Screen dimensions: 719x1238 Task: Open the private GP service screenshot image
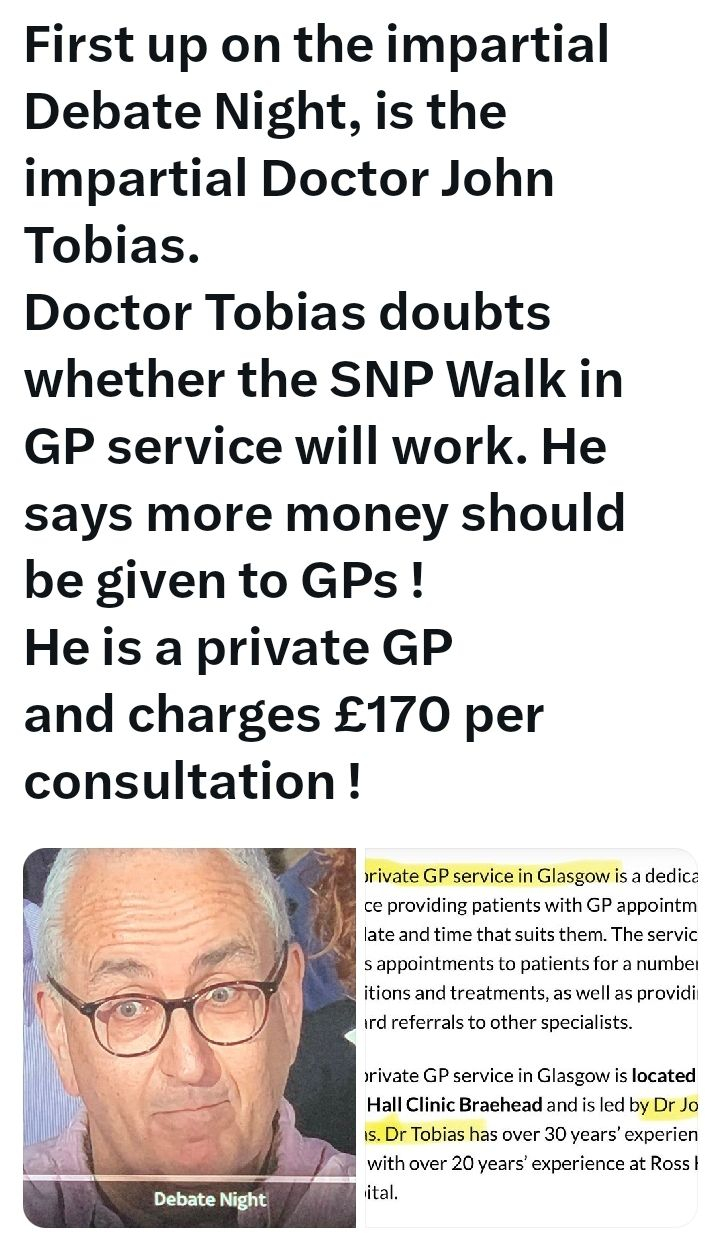529,1037
